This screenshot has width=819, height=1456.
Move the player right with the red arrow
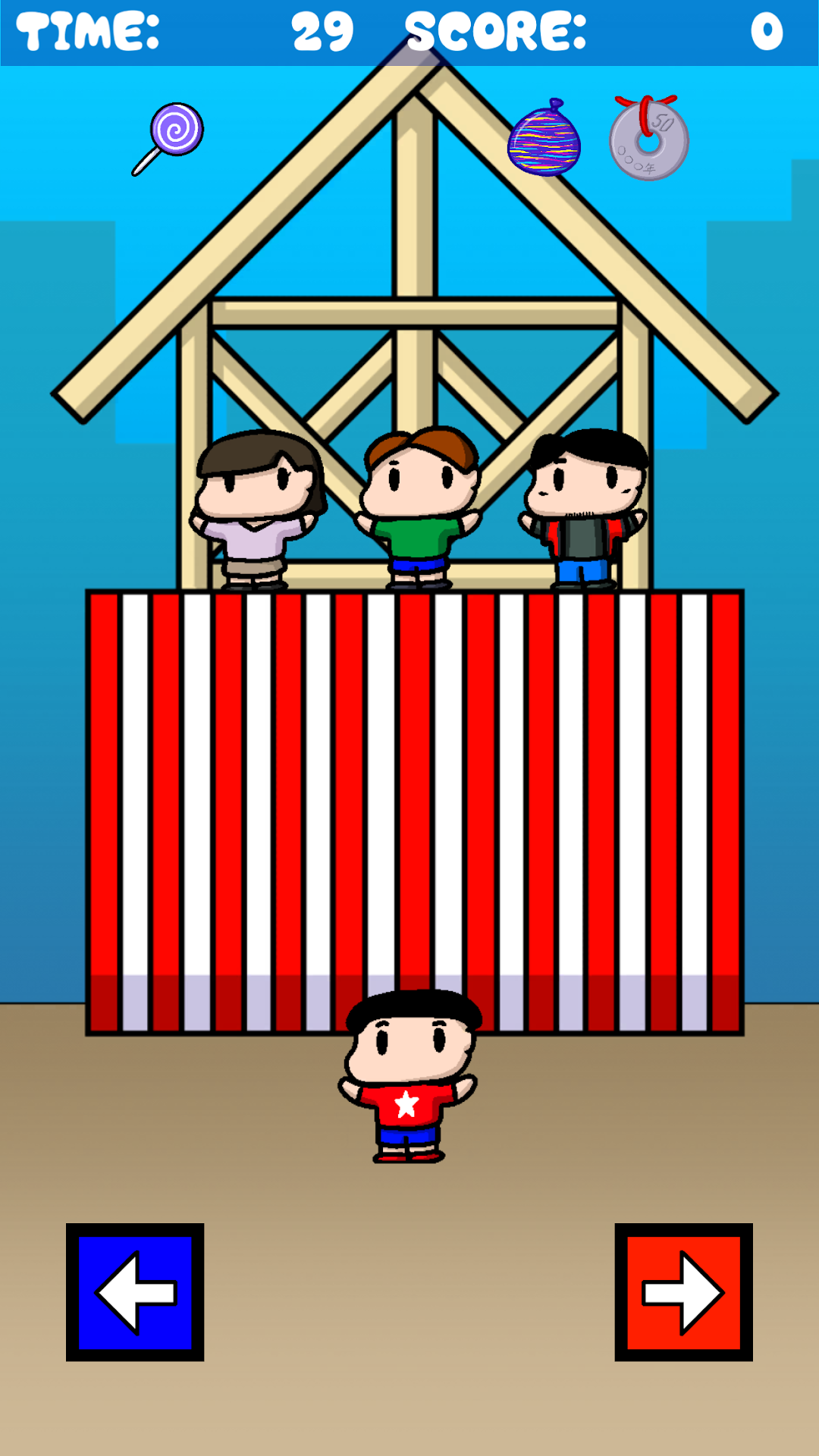click(x=683, y=1292)
